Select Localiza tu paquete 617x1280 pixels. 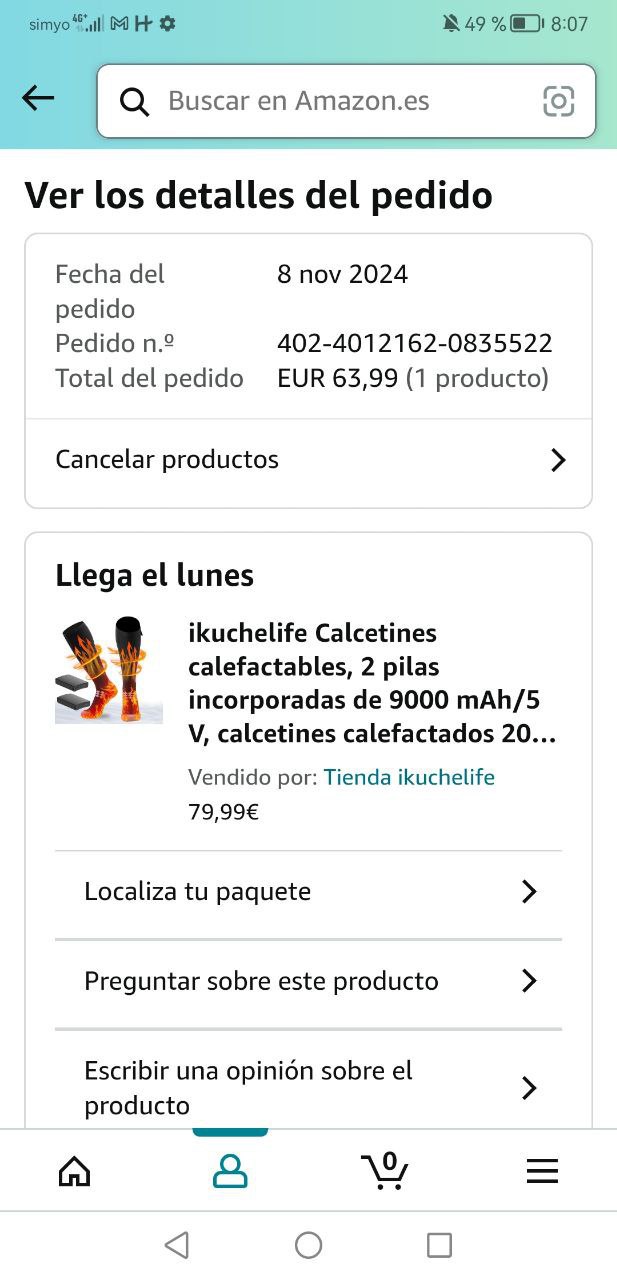(x=308, y=892)
